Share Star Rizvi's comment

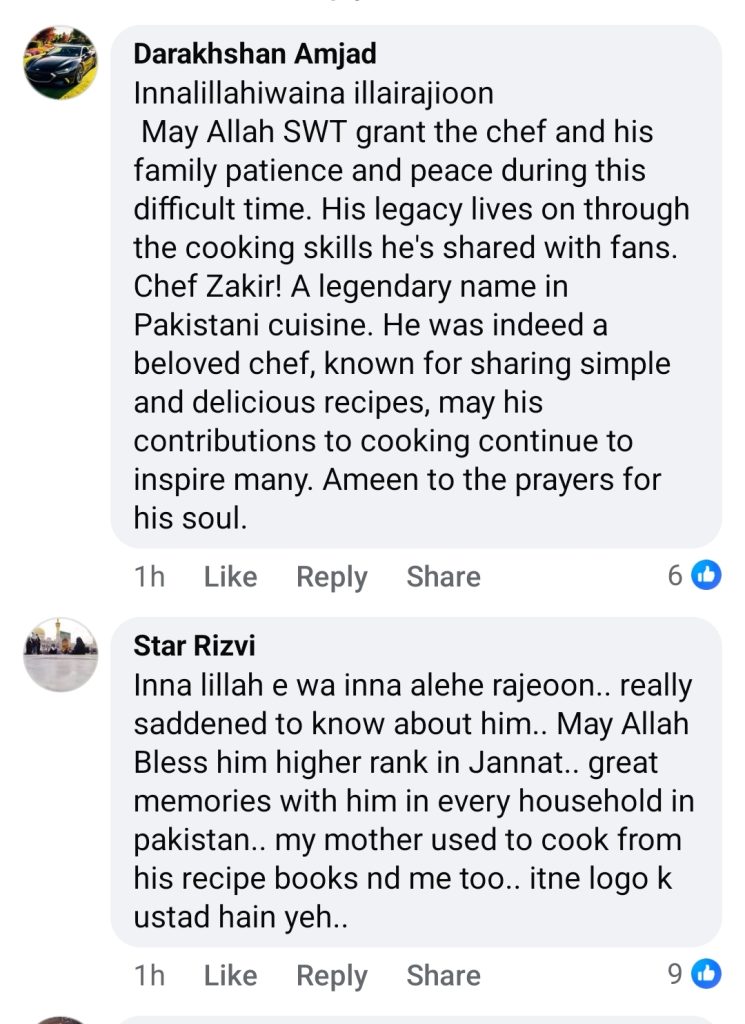[x=443, y=975]
